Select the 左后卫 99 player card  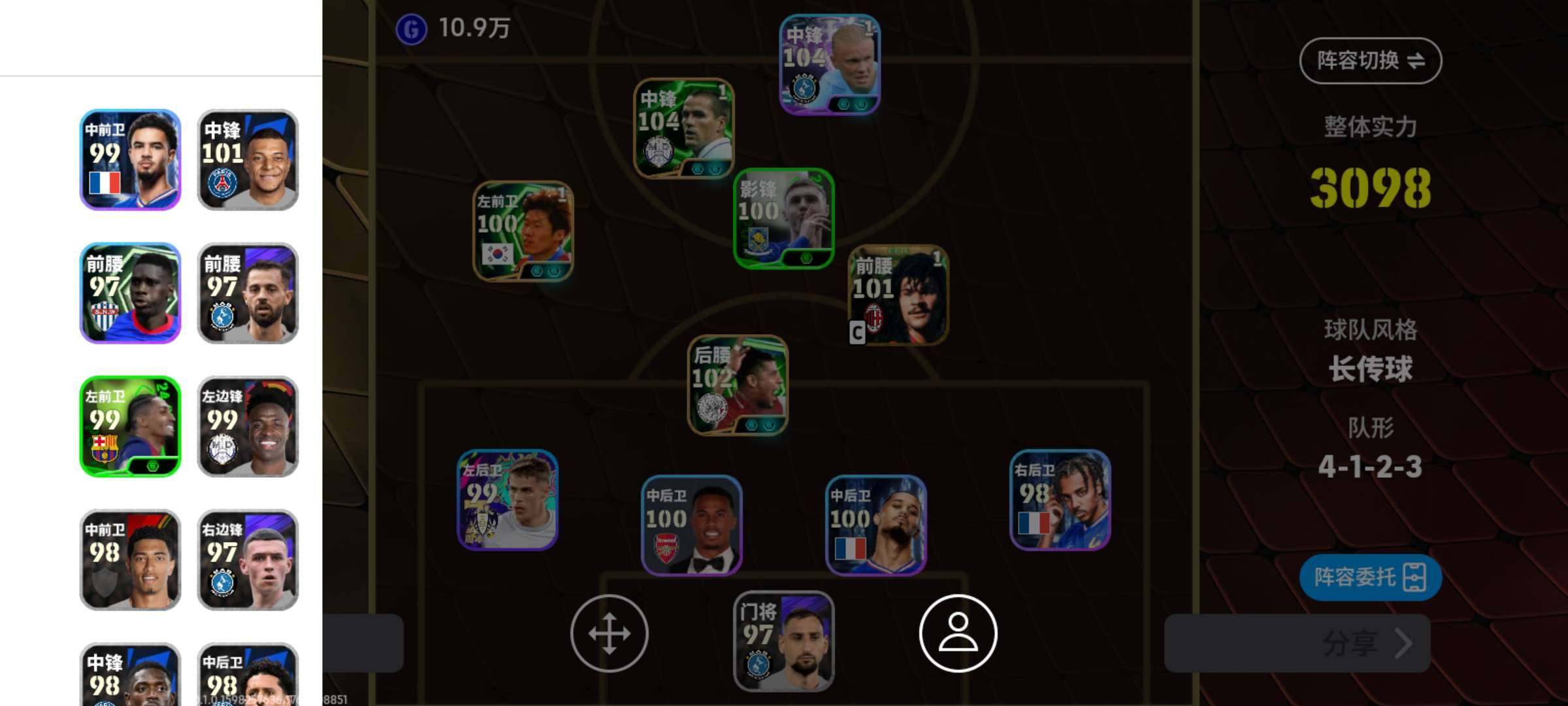tap(508, 500)
